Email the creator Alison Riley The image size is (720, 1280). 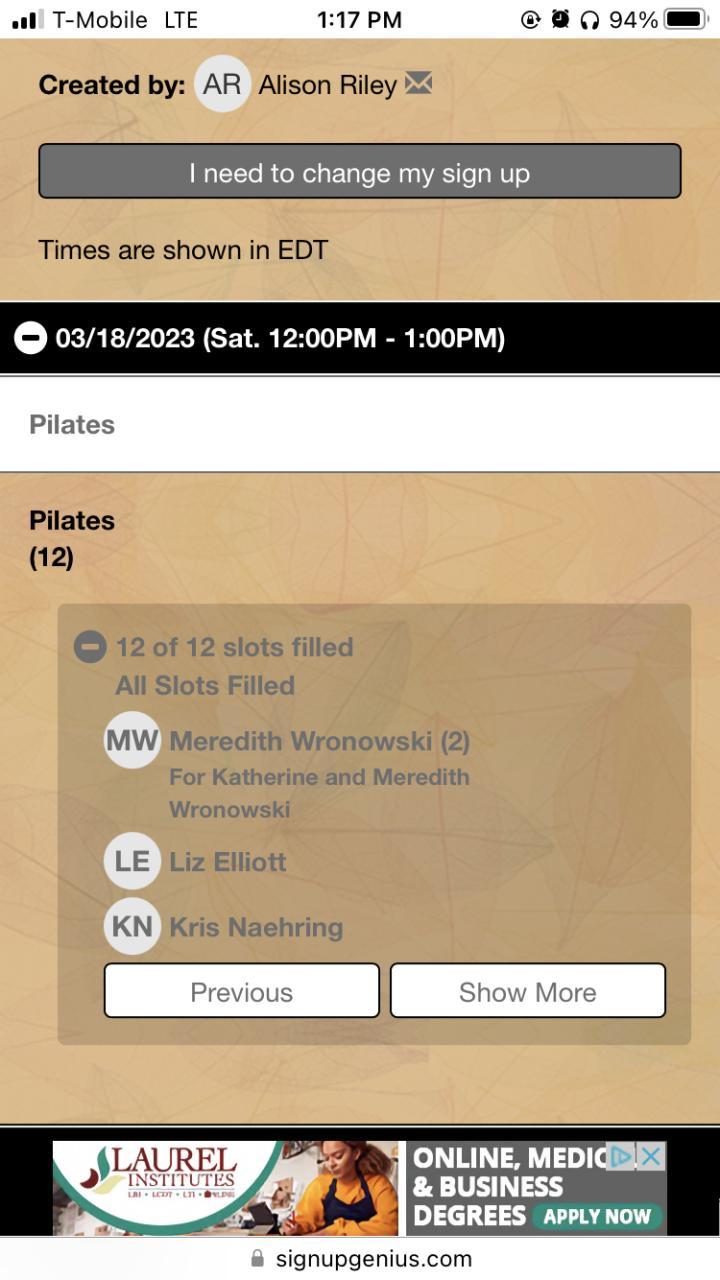pyautogui.click(x=418, y=85)
